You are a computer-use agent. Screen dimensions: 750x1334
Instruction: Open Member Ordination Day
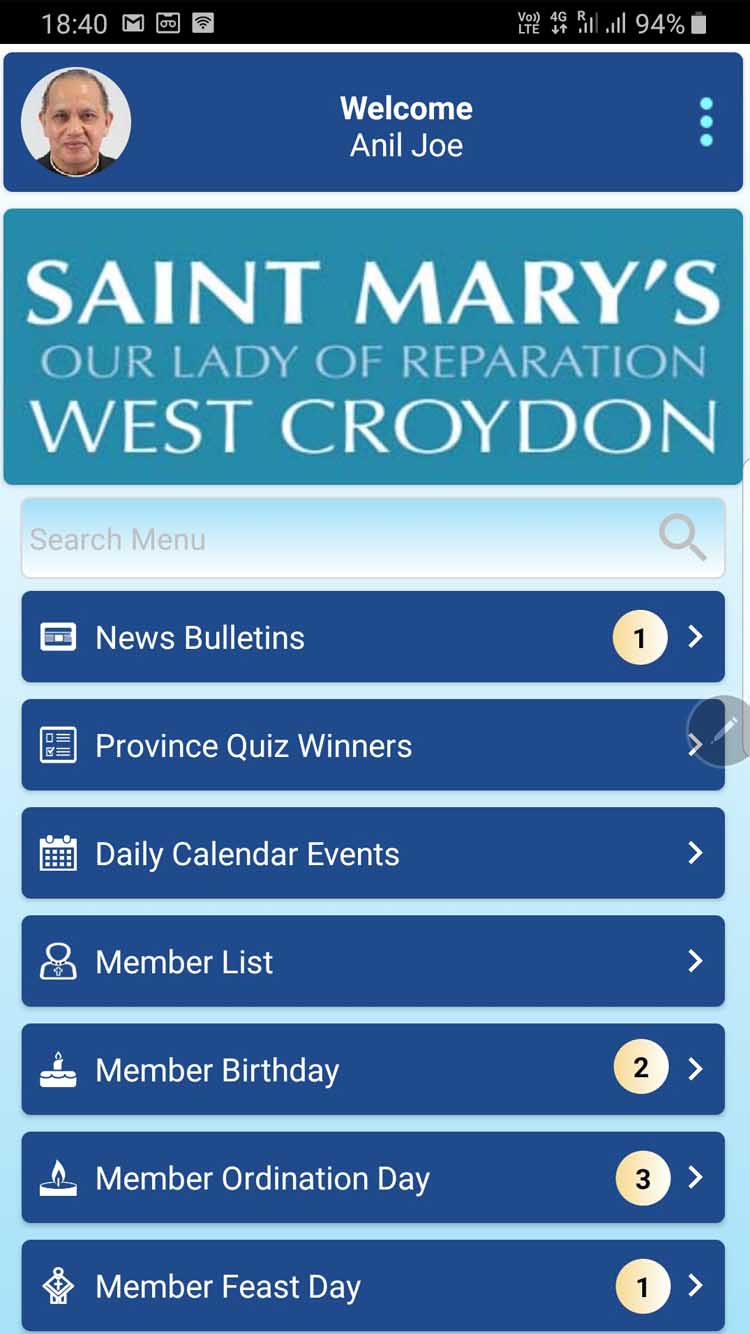373,1177
